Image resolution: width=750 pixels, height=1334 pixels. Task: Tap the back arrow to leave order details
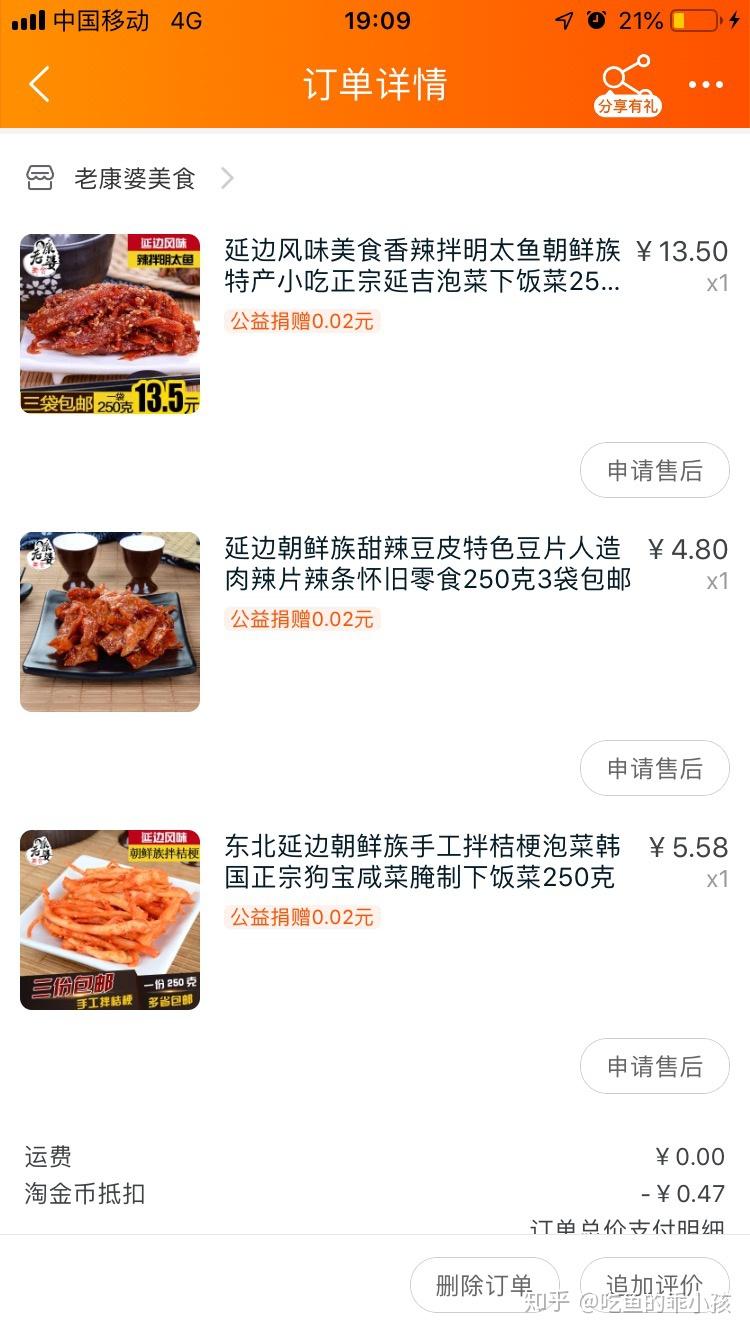pos(40,85)
